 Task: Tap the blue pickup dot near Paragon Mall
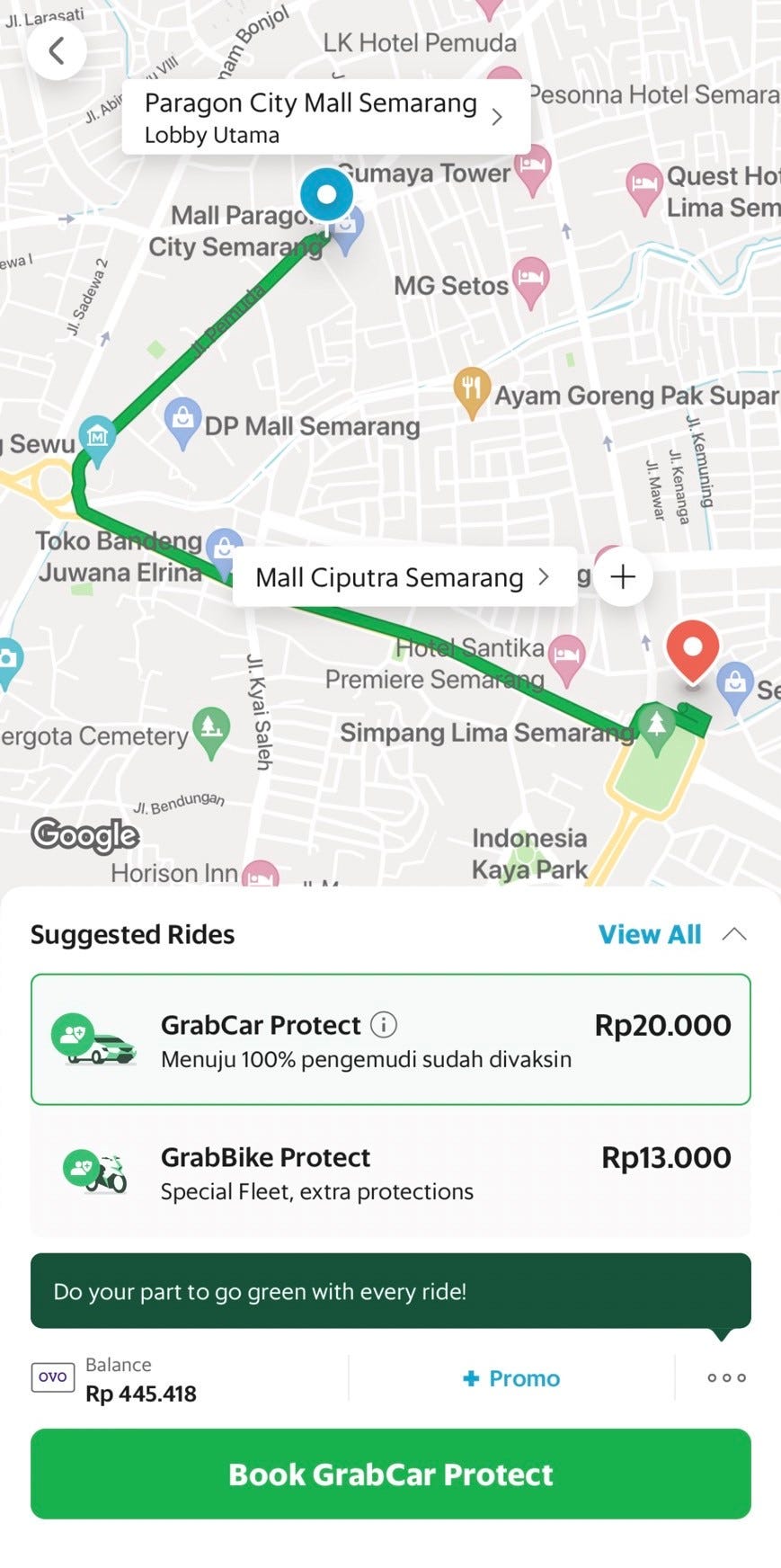(x=326, y=194)
